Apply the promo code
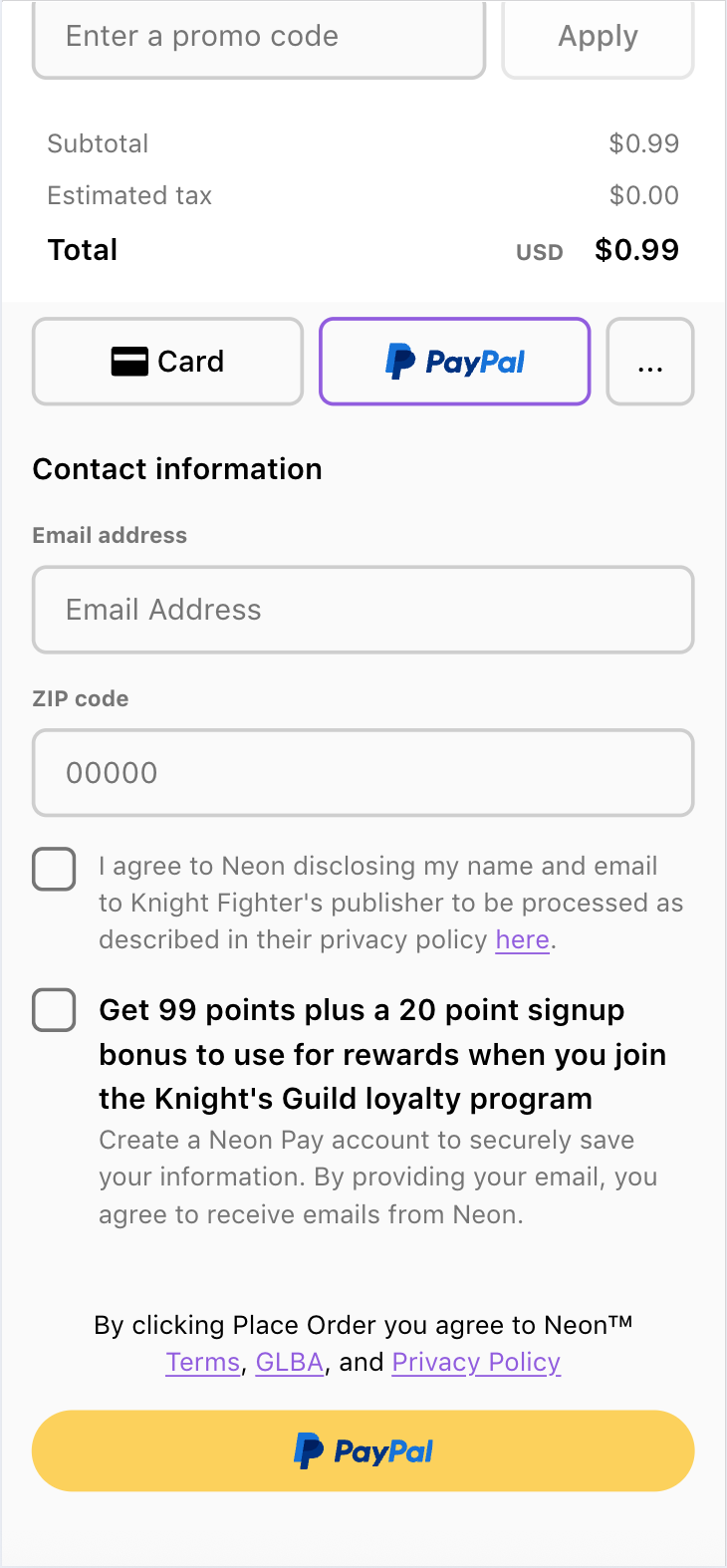727x1568 pixels. [598, 38]
